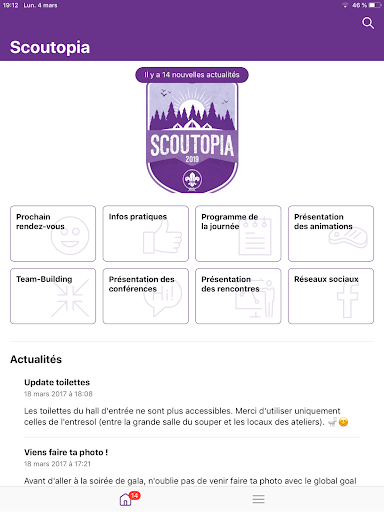Open the Réseaux sociaux tile

coord(331,296)
